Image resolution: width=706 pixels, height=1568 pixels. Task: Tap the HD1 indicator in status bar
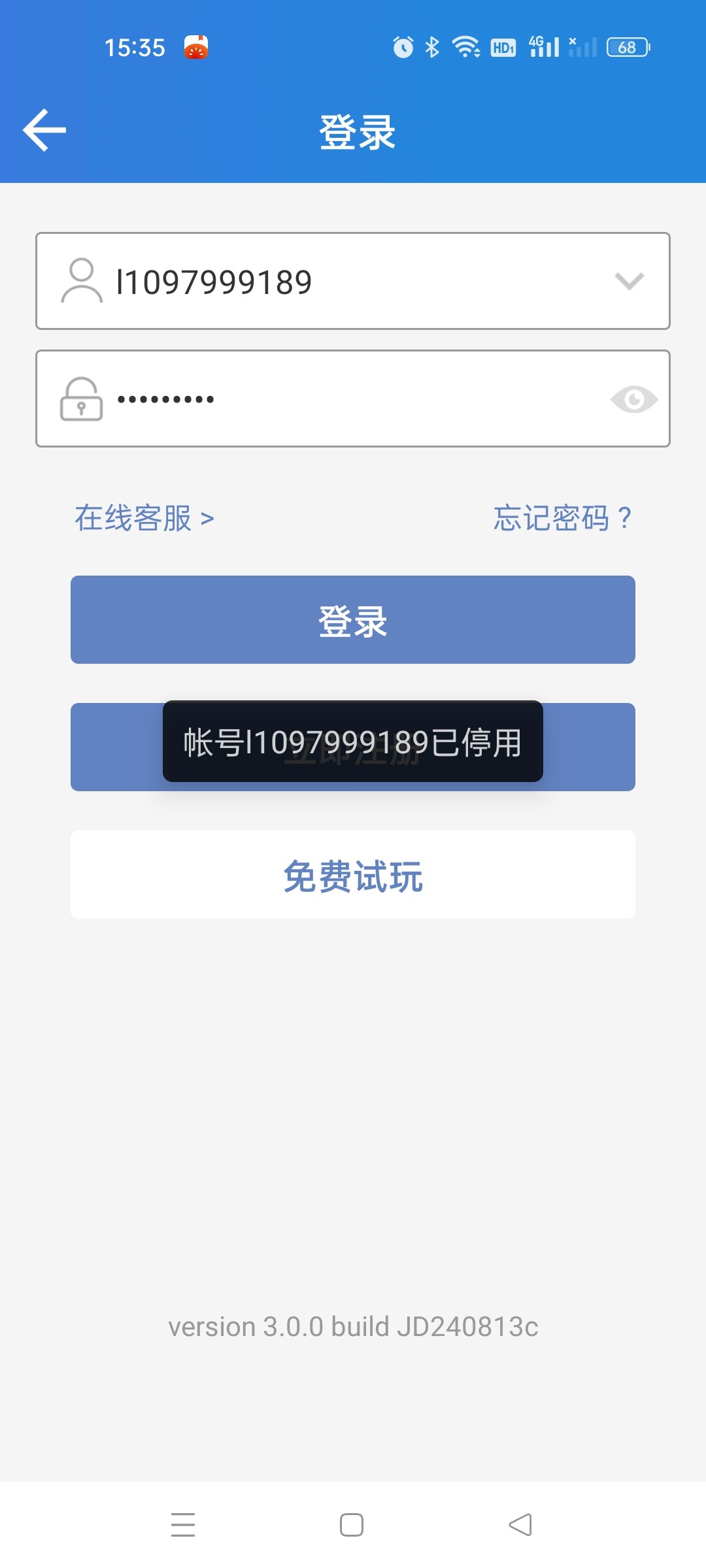(503, 46)
